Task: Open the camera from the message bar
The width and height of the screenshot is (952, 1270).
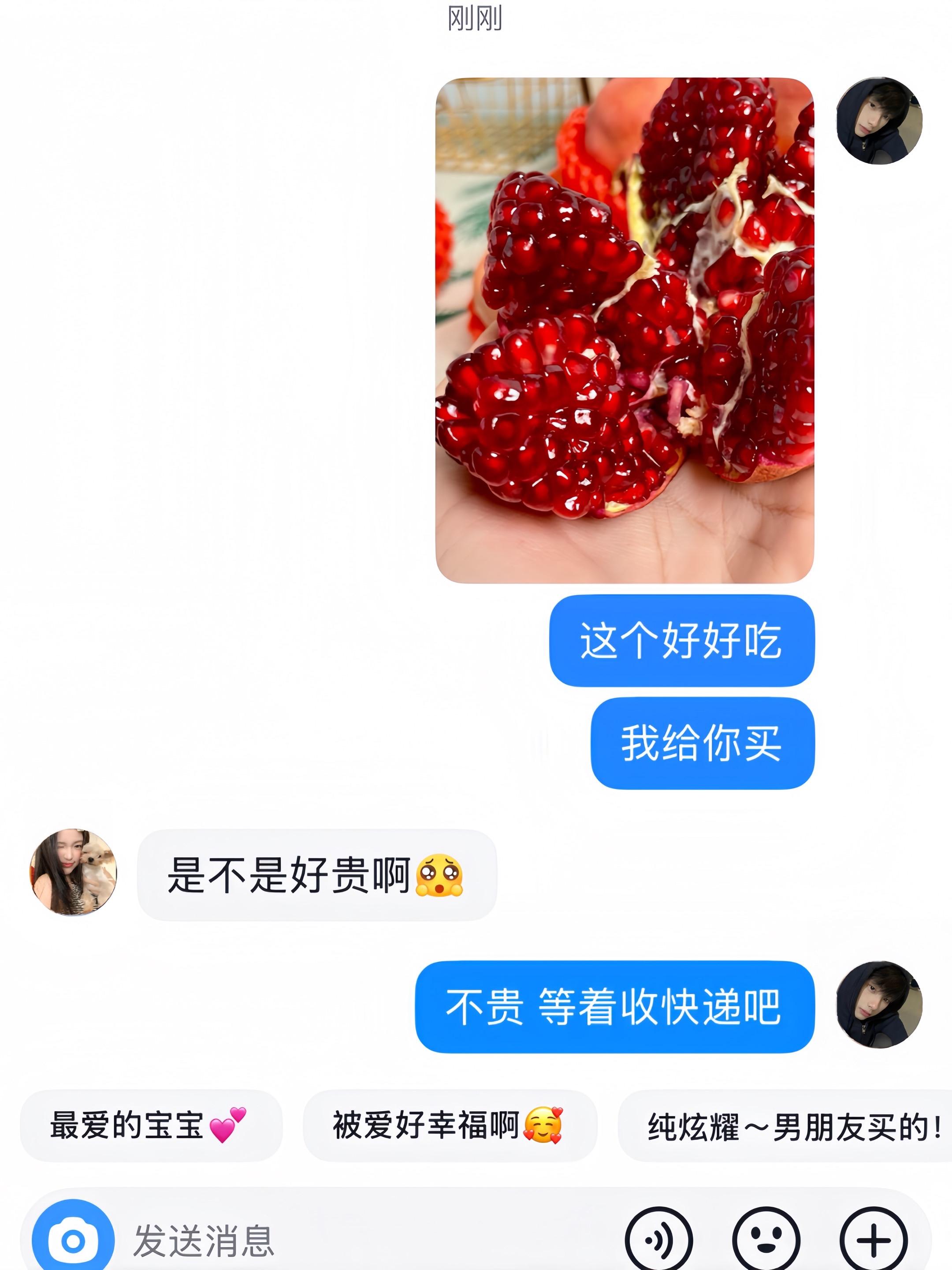Action: point(73,1240)
